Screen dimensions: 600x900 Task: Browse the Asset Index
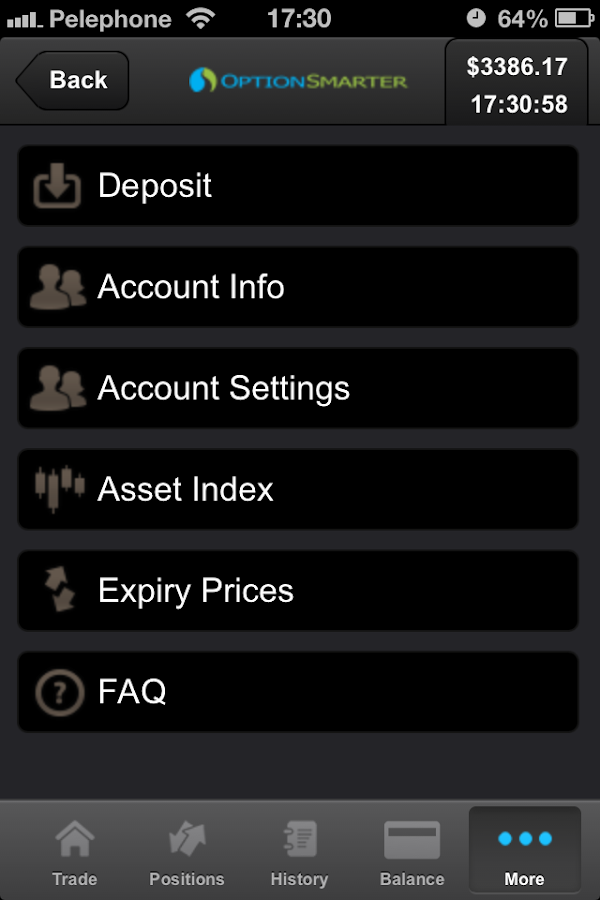(x=298, y=489)
